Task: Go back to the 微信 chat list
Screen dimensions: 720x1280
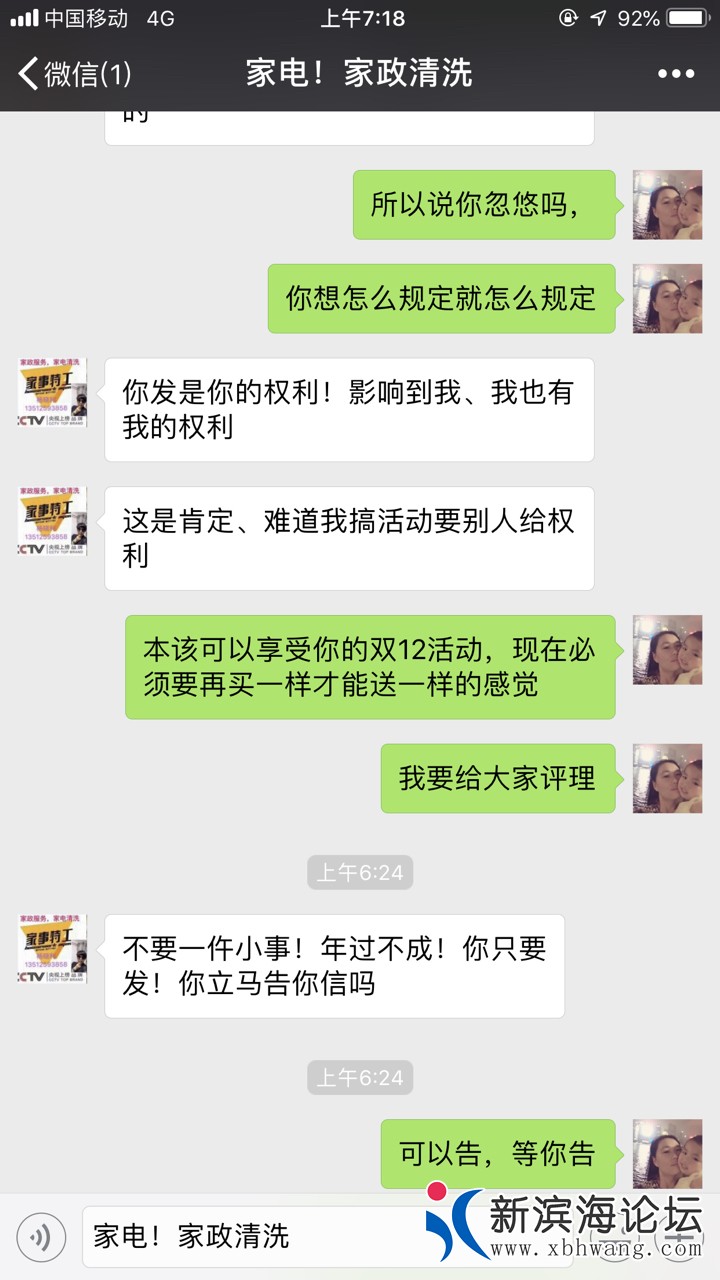Action: tap(72, 73)
